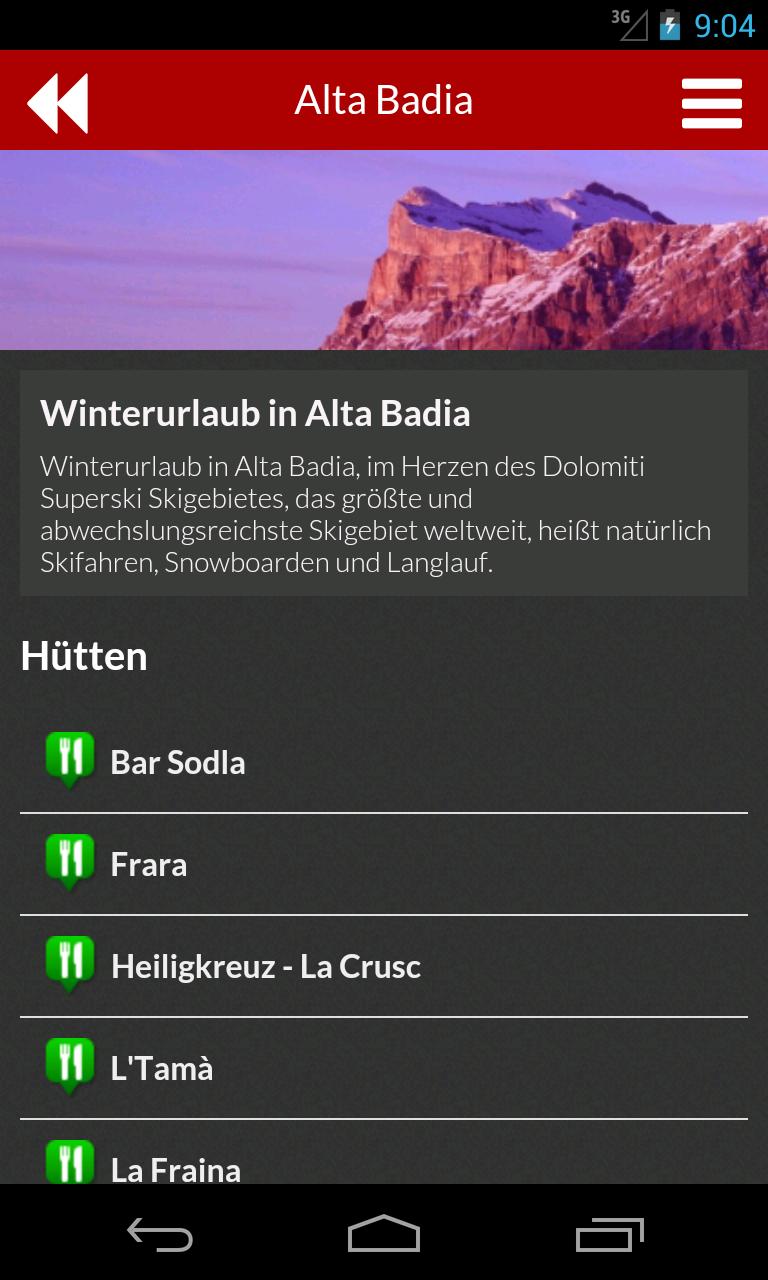Tap the fork icon beside L'Tamà
Viewport: 768px width, 1280px height.
tap(69, 1066)
